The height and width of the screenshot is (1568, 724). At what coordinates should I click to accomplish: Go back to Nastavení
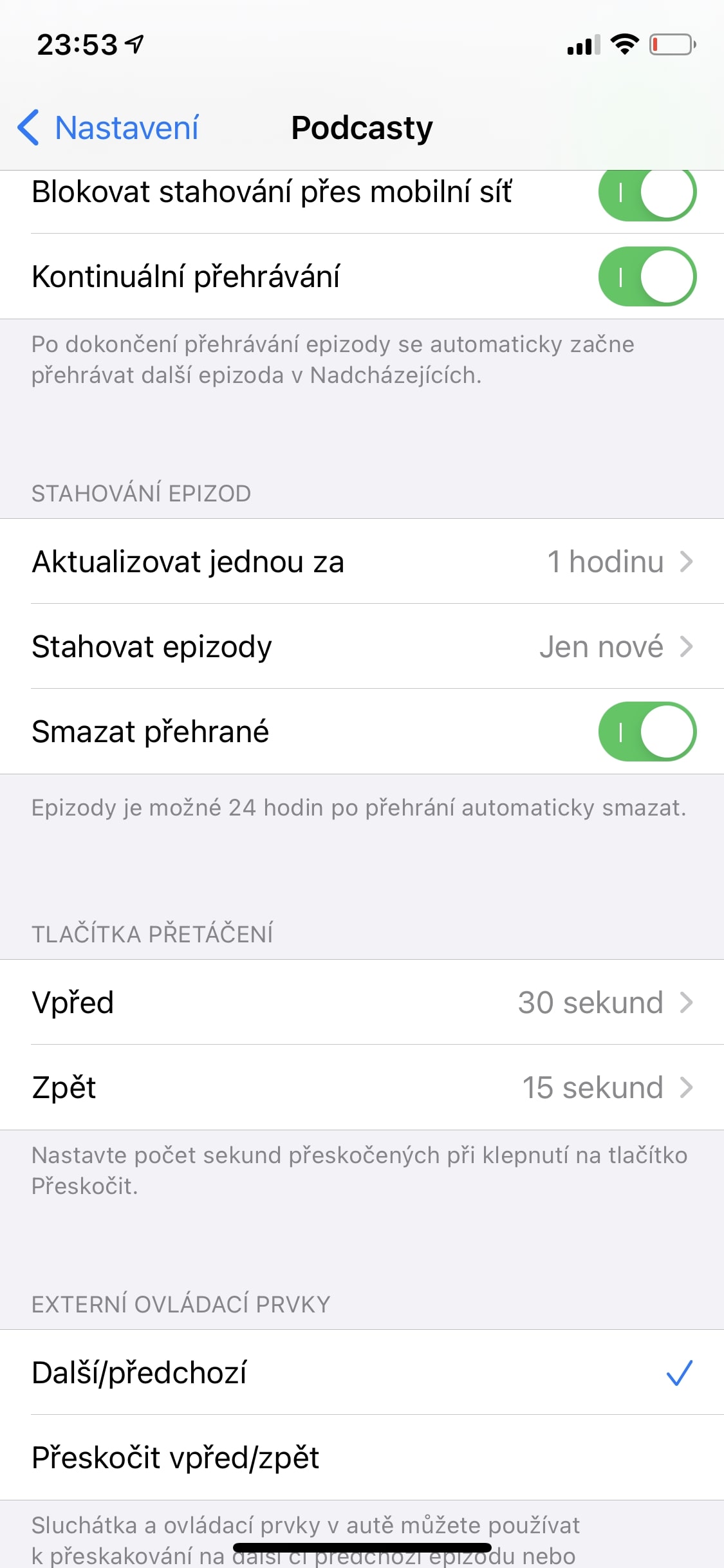tap(108, 127)
